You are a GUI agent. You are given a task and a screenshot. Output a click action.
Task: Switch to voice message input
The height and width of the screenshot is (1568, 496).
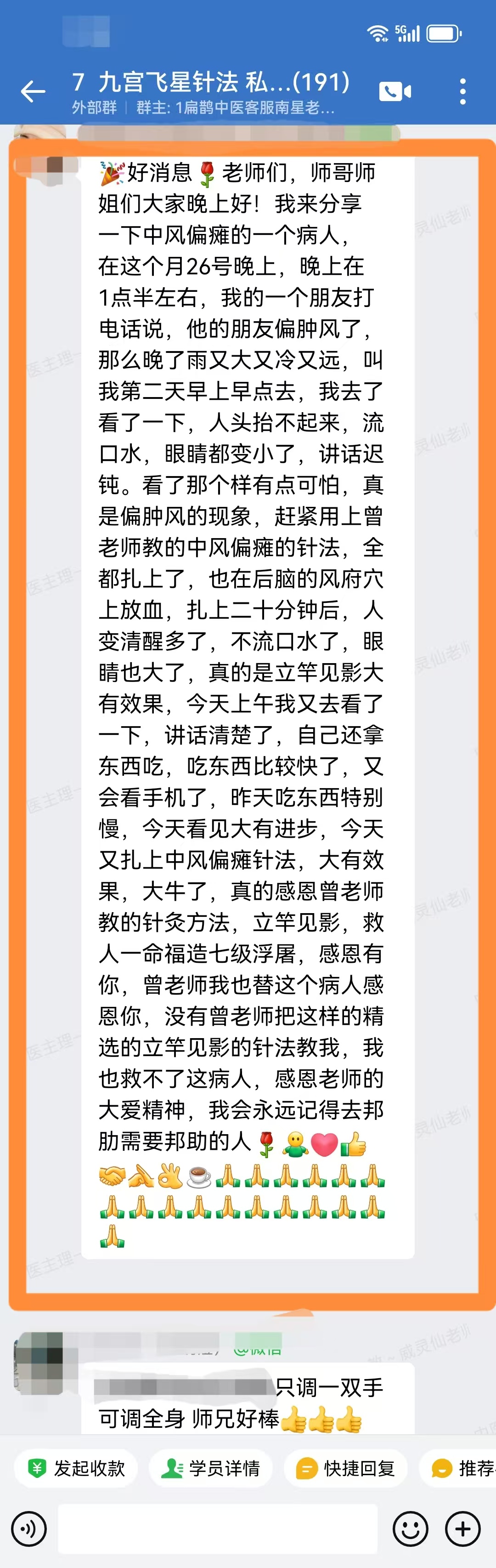click(29, 1528)
